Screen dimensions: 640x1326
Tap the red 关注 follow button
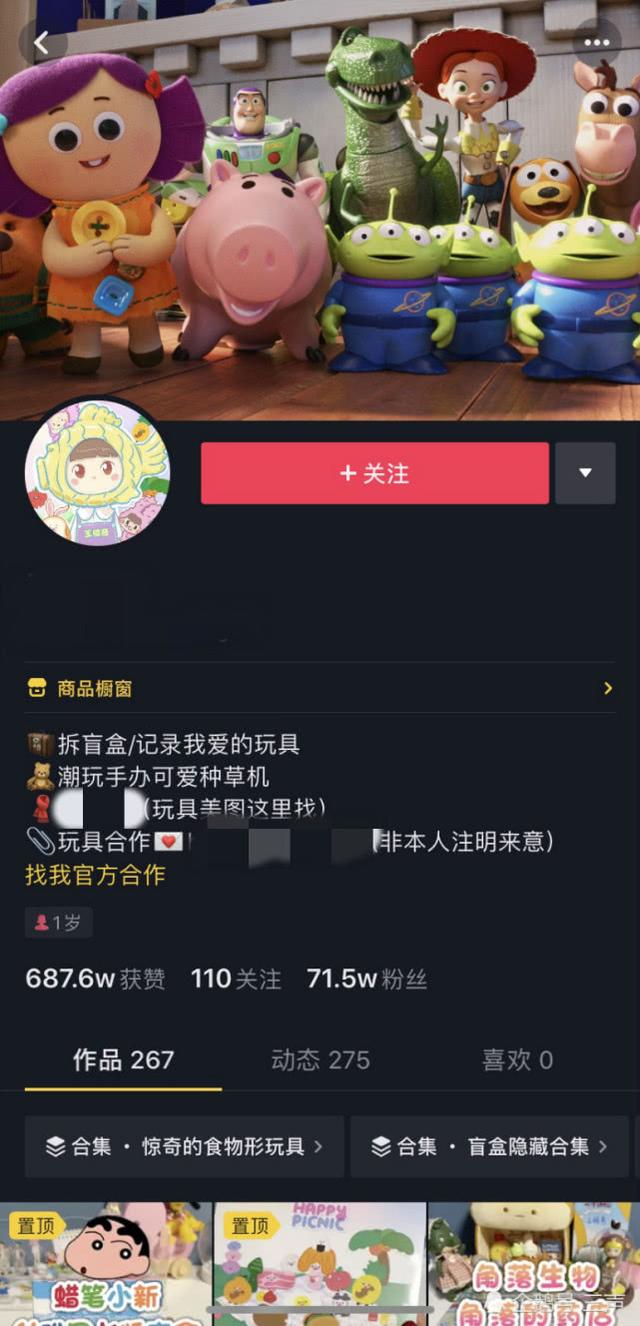pyautogui.click(x=374, y=473)
